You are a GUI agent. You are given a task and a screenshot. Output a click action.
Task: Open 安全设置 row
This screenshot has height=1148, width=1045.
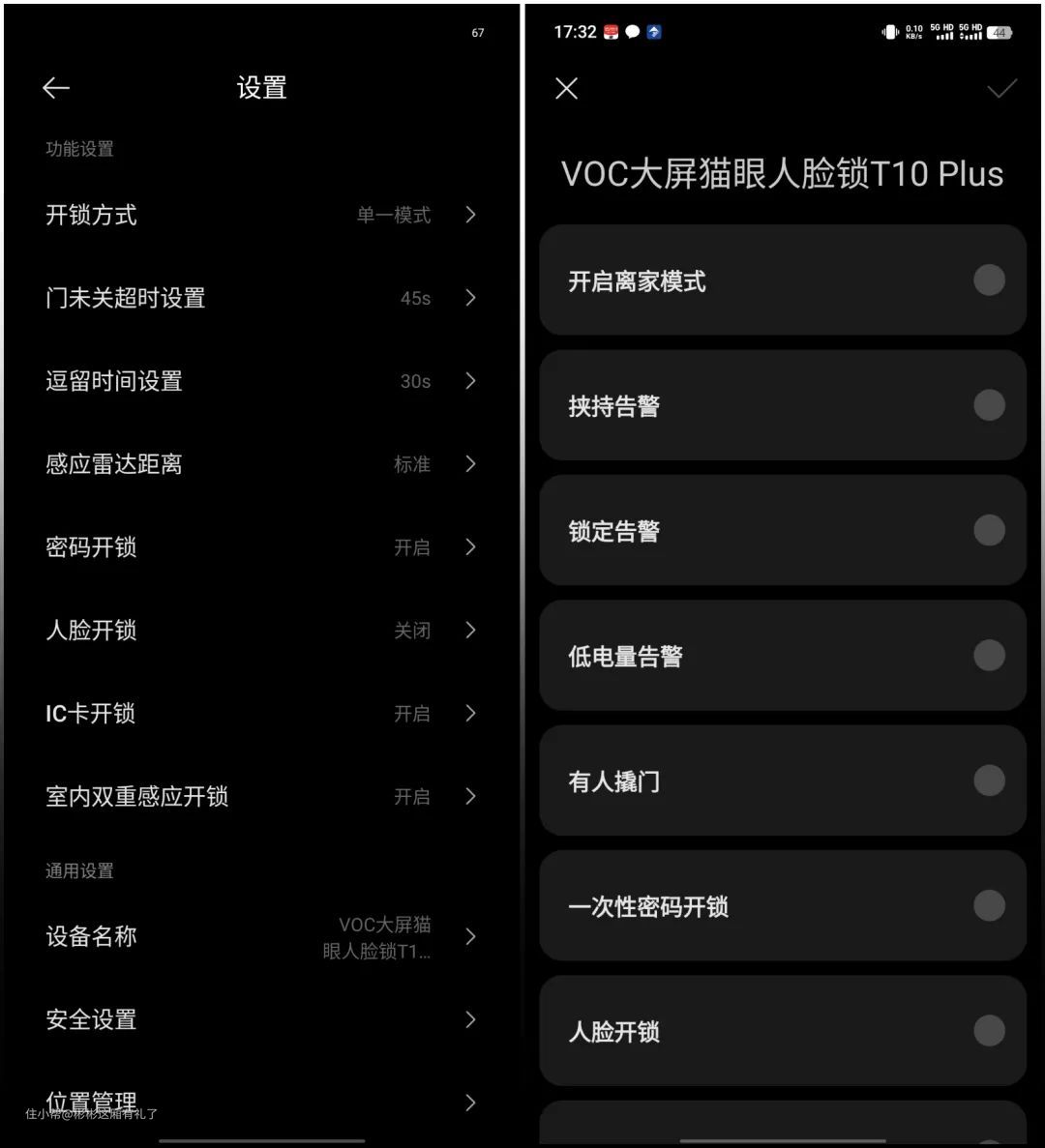coord(261,1019)
